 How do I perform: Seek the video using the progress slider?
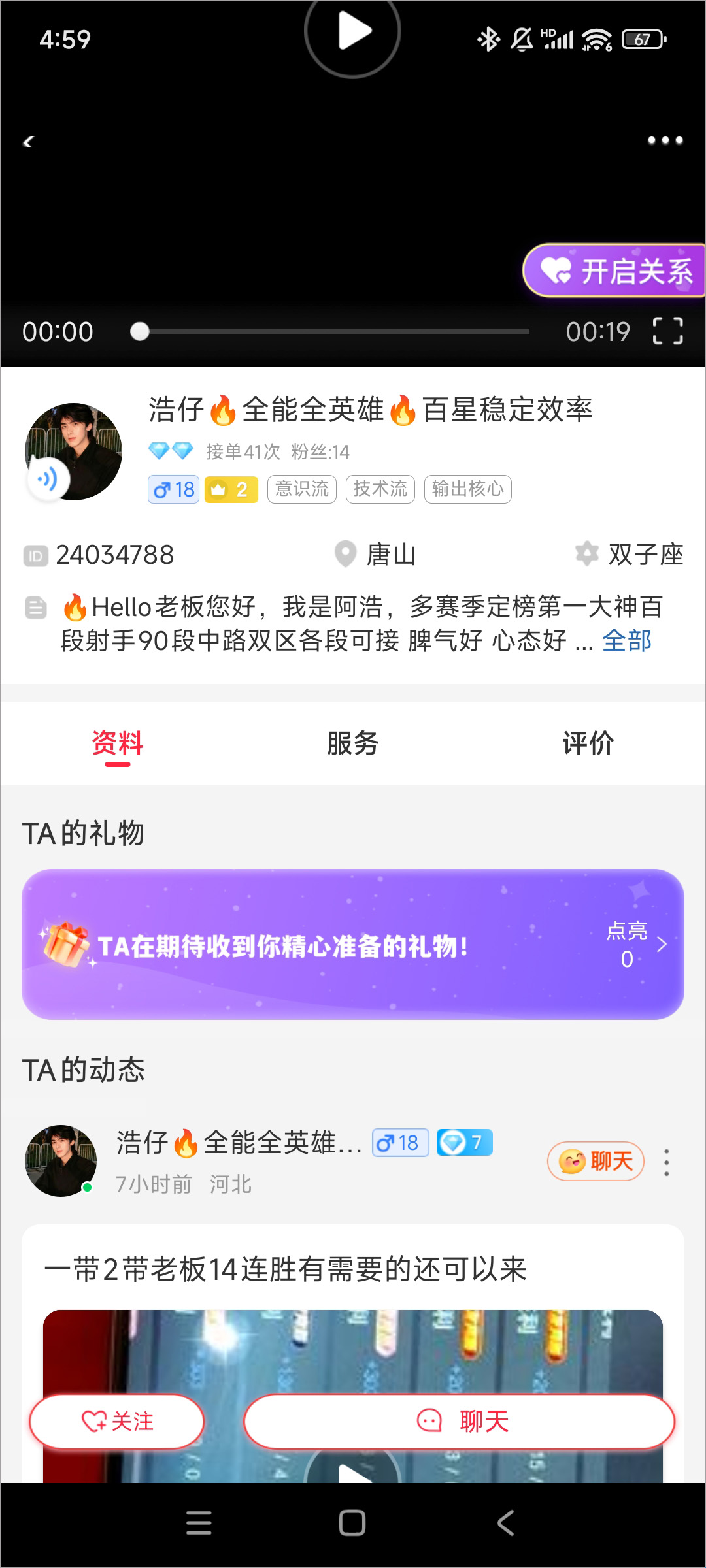333,332
